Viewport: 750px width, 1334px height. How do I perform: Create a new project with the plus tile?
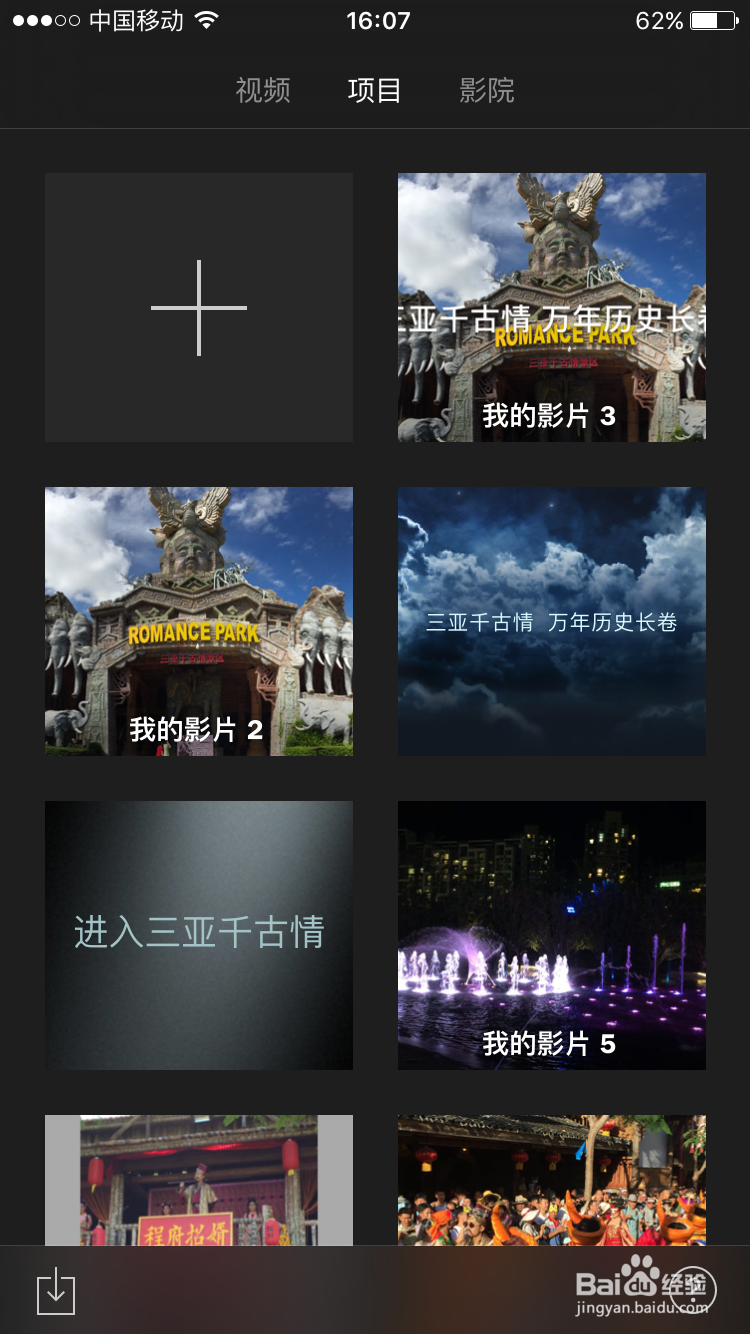(199, 307)
